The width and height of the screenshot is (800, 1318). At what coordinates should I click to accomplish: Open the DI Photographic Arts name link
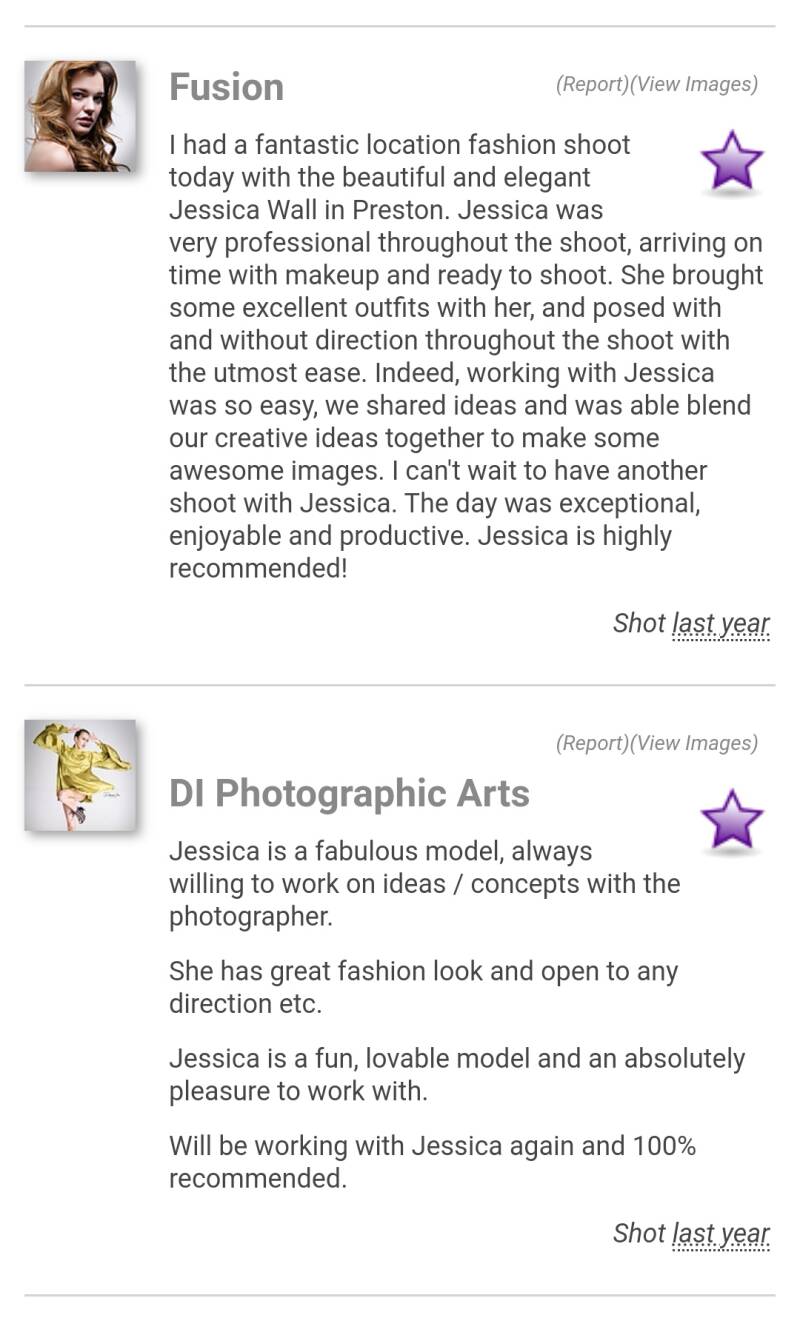(x=349, y=793)
